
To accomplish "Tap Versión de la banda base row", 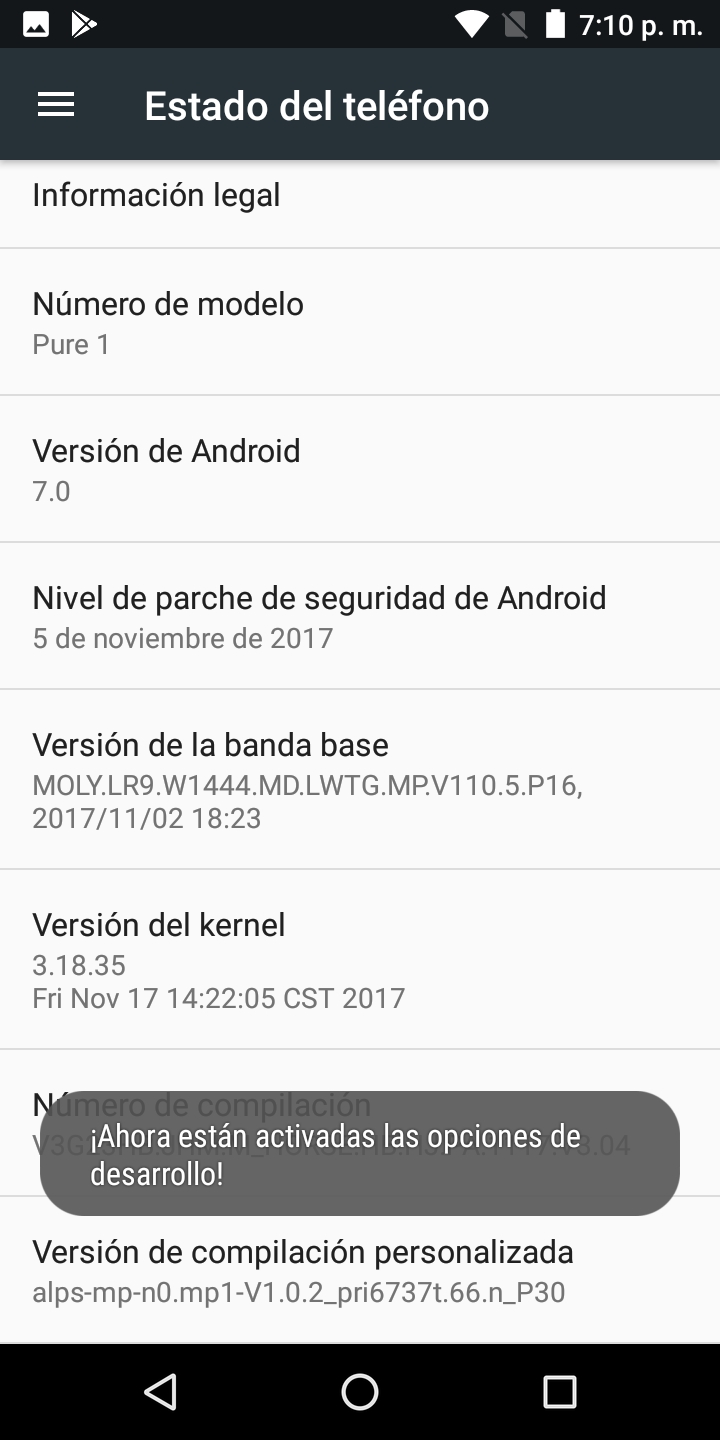I will coord(360,779).
